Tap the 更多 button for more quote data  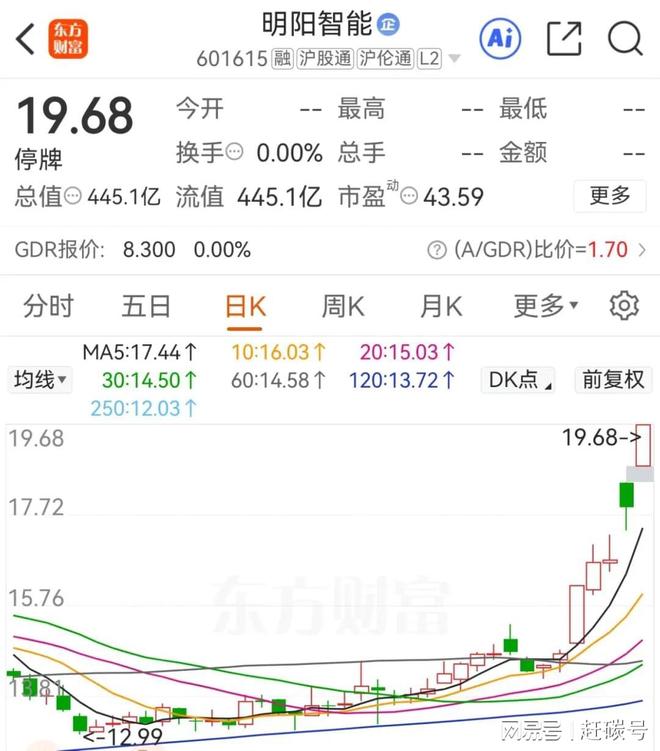[609, 195]
